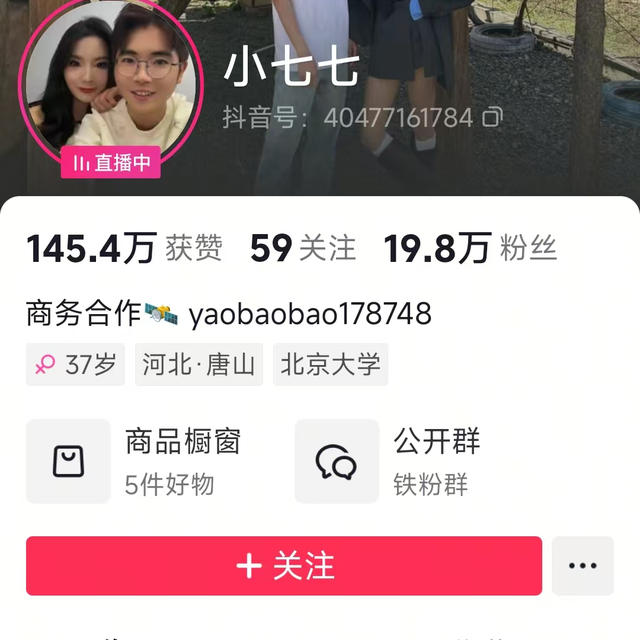Copy the Douyin ID number
This screenshot has height=640, width=640.
[491, 118]
